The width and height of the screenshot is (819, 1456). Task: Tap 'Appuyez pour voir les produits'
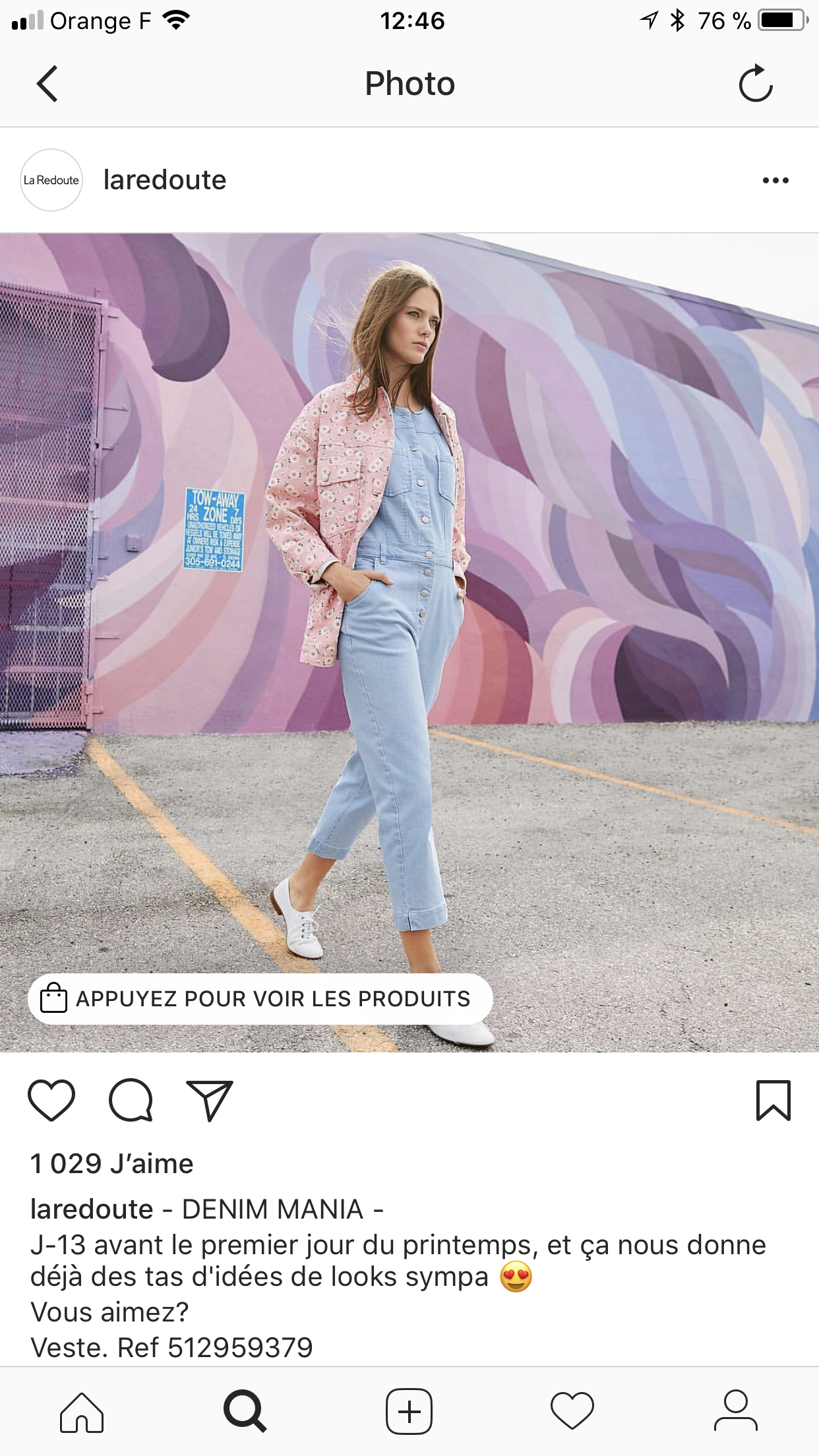[x=260, y=998]
